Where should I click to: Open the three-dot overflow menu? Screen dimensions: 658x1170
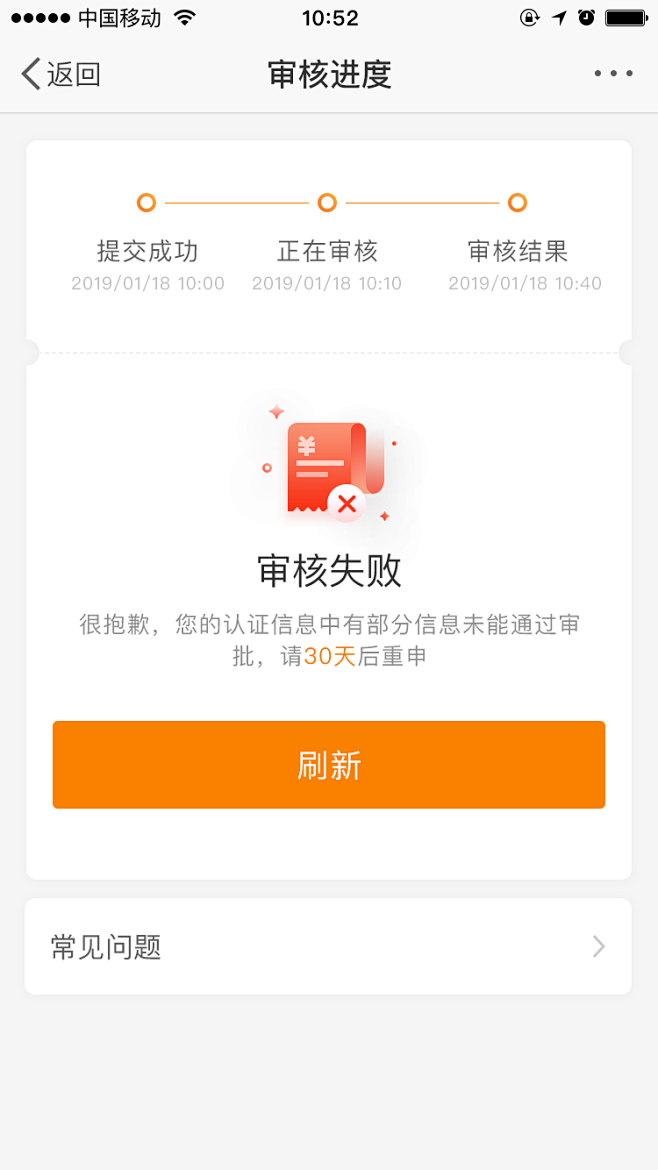[613, 74]
